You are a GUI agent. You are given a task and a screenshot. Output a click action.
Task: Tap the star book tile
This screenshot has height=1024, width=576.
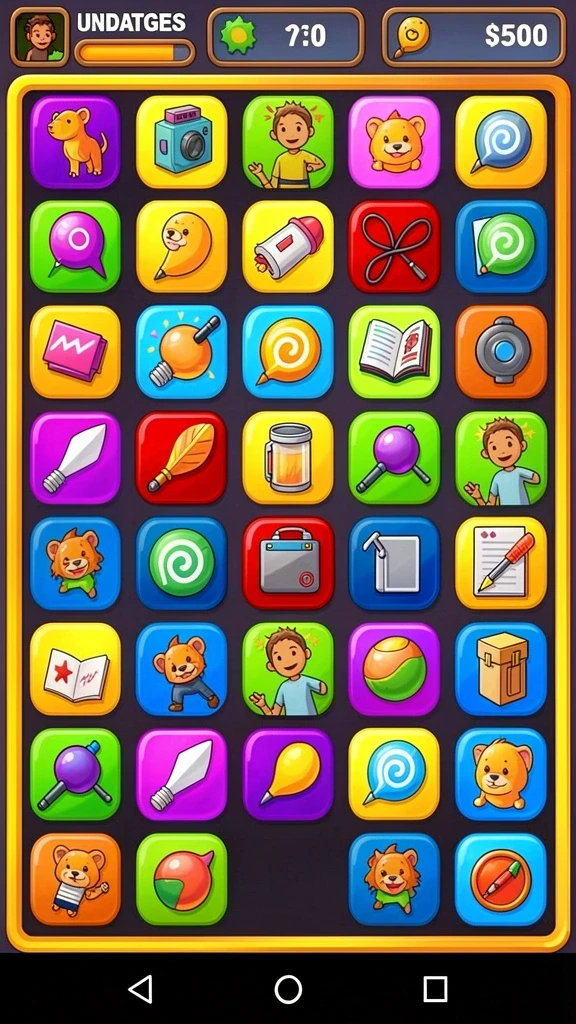pos(75,669)
